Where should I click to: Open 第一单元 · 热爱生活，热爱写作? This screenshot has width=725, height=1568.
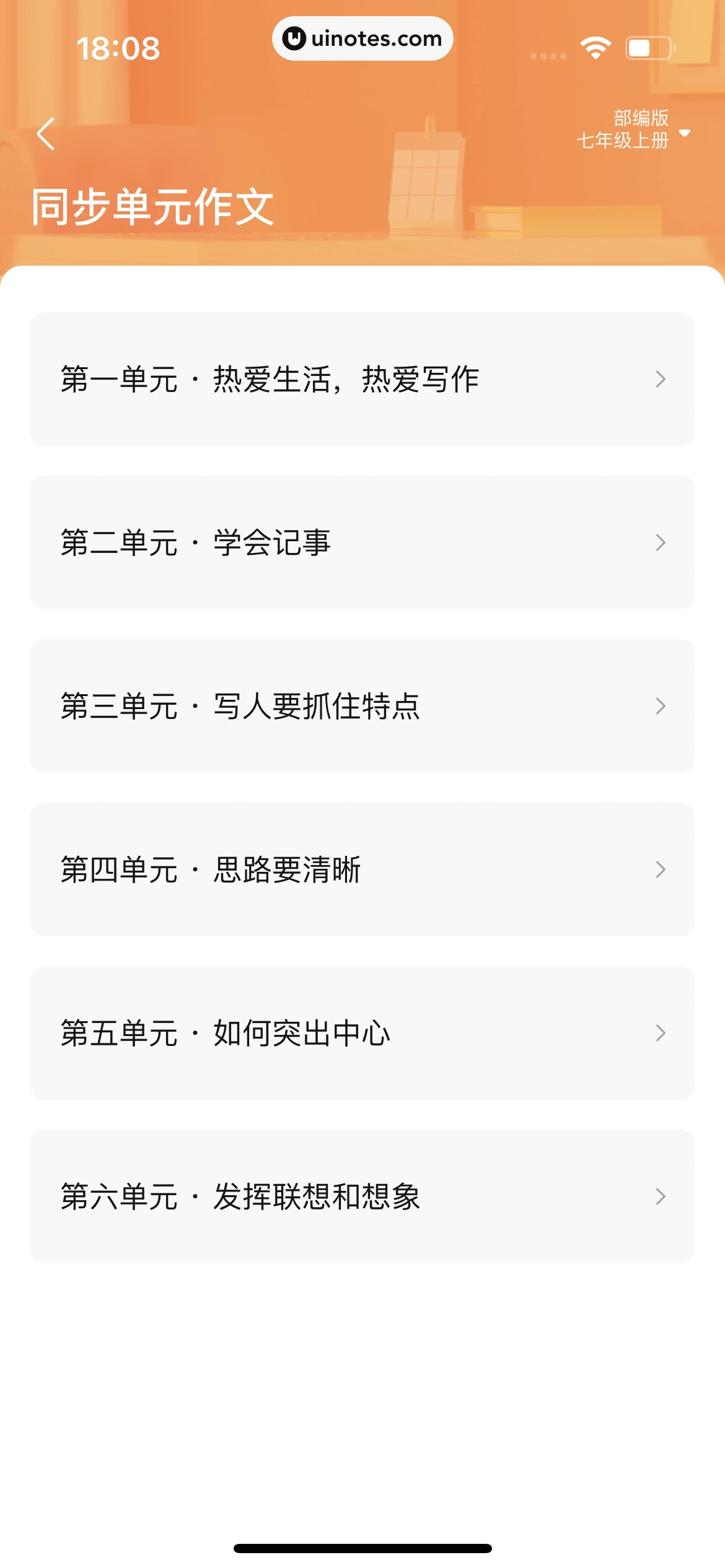click(x=362, y=379)
